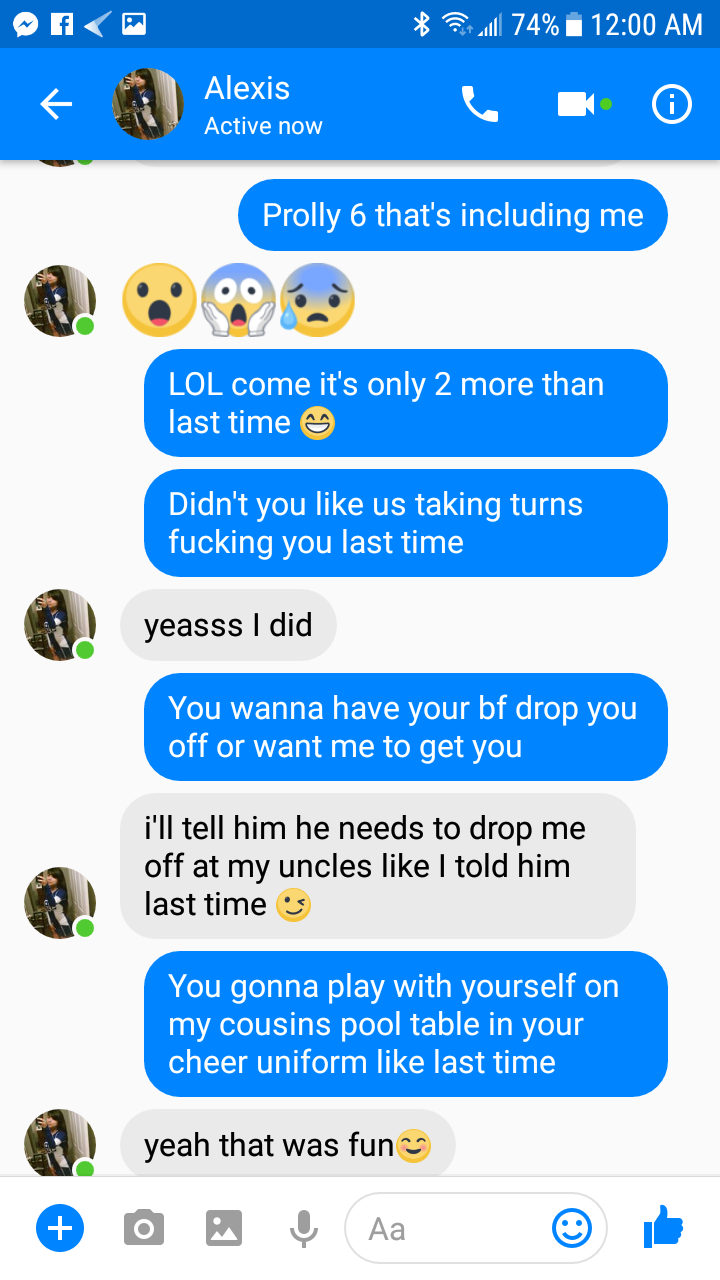
Task: Send a thumbs-up like
Action: coord(663,1226)
